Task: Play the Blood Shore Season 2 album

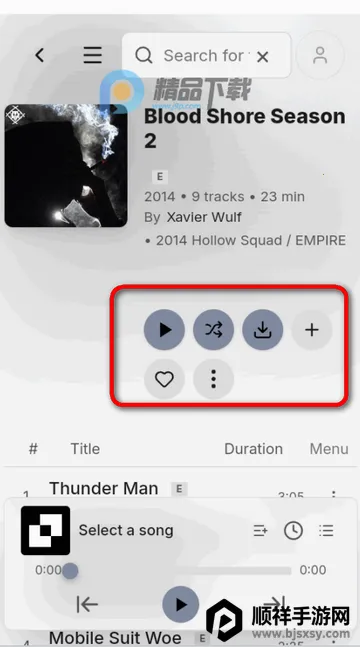Action: point(164,330)
